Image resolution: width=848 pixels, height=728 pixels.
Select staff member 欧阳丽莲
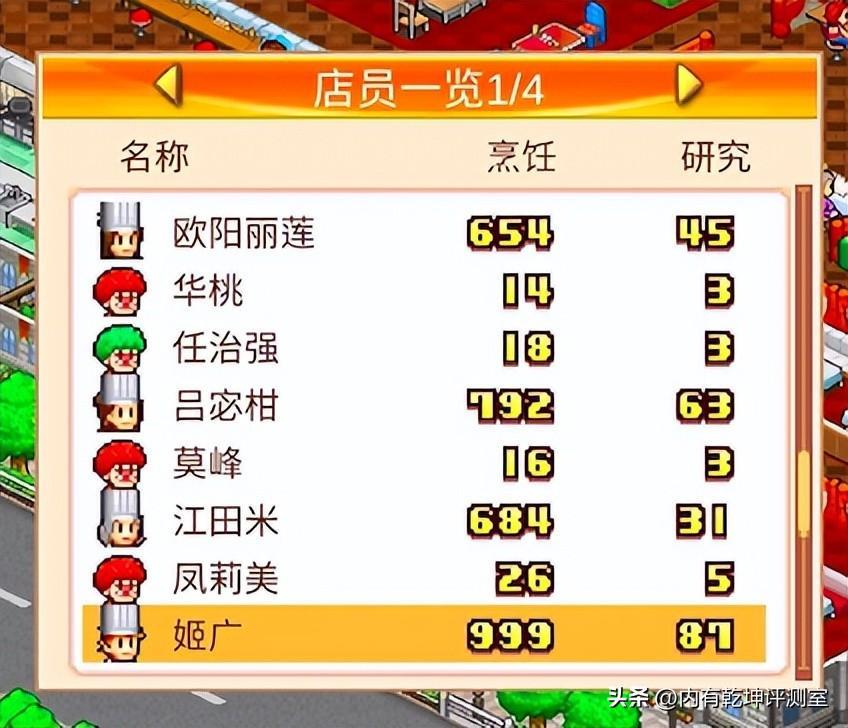point(243,233)
